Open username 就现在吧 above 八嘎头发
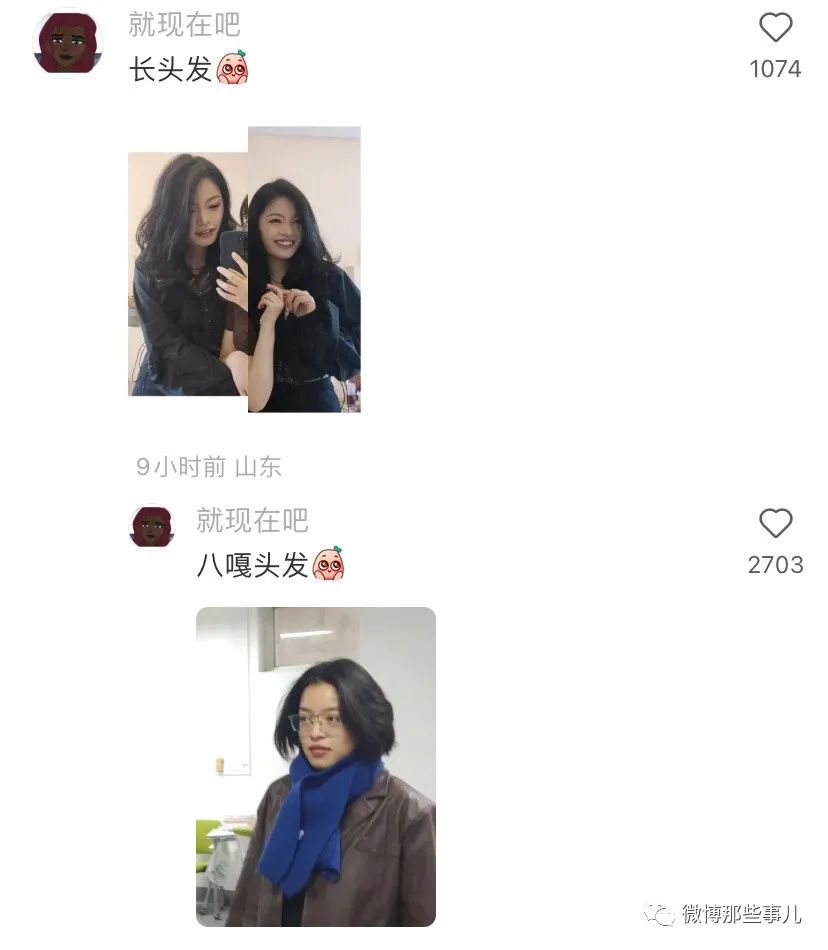Viewport: 828px width, 950px height. pyautogui.click(x=252, y=520)
